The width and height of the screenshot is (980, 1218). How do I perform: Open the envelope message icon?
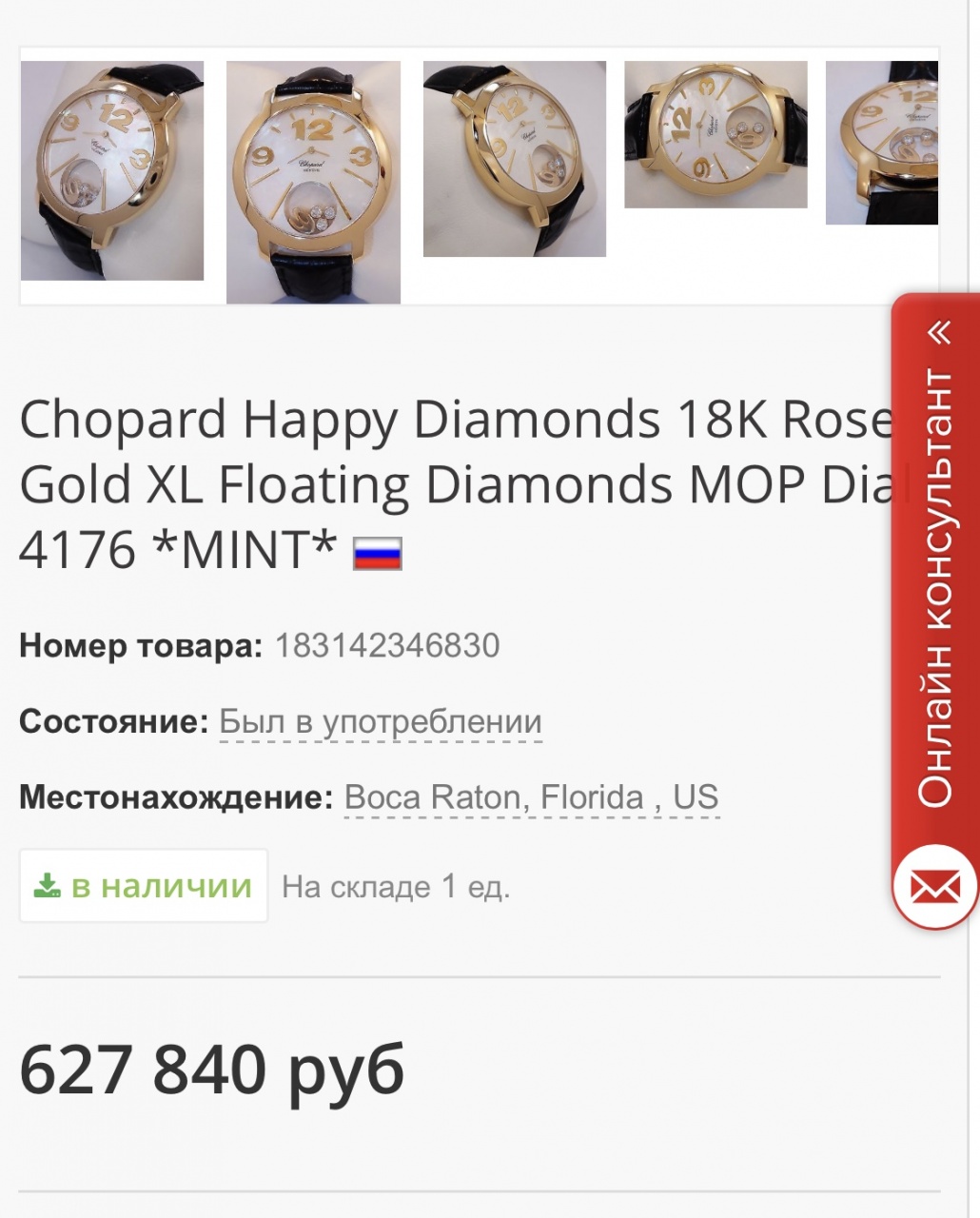click(x=935, y=887)
